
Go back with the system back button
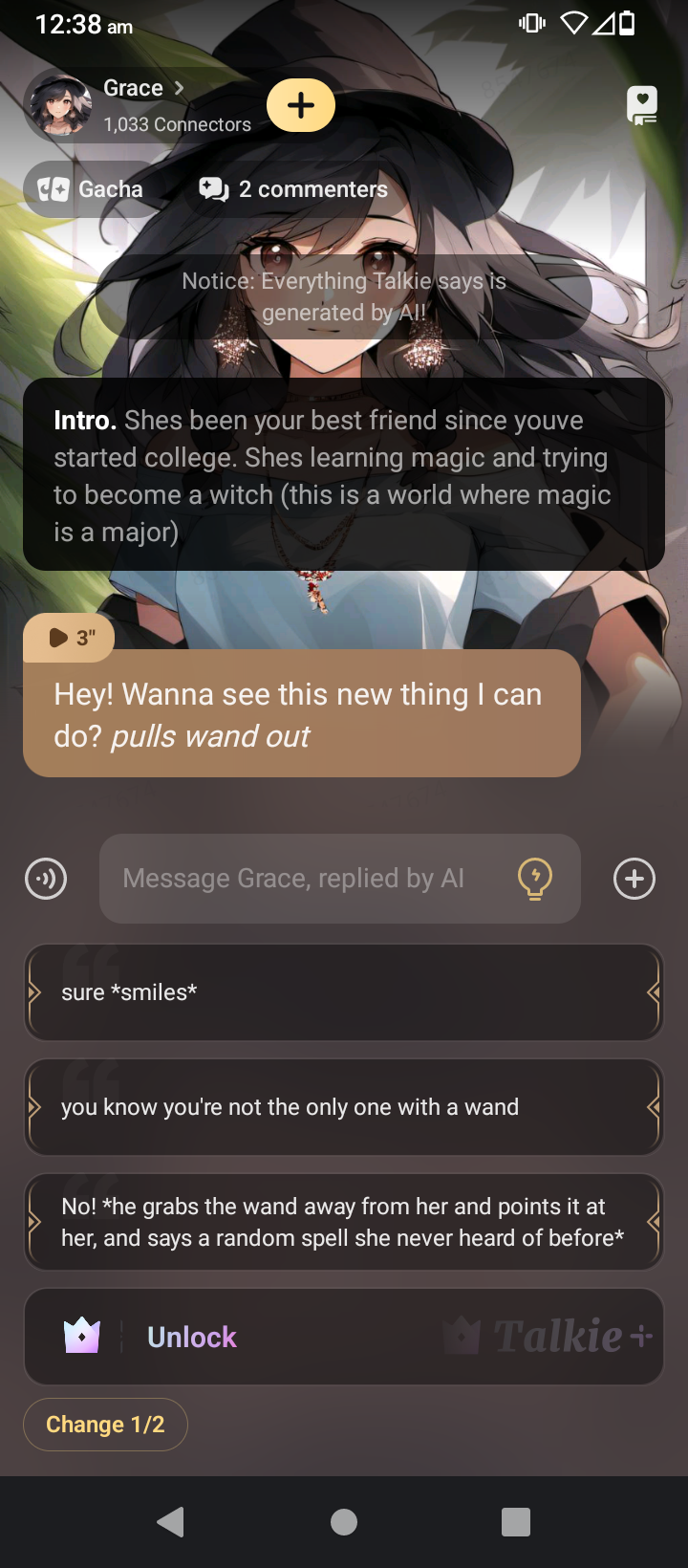pos(171,1521)
